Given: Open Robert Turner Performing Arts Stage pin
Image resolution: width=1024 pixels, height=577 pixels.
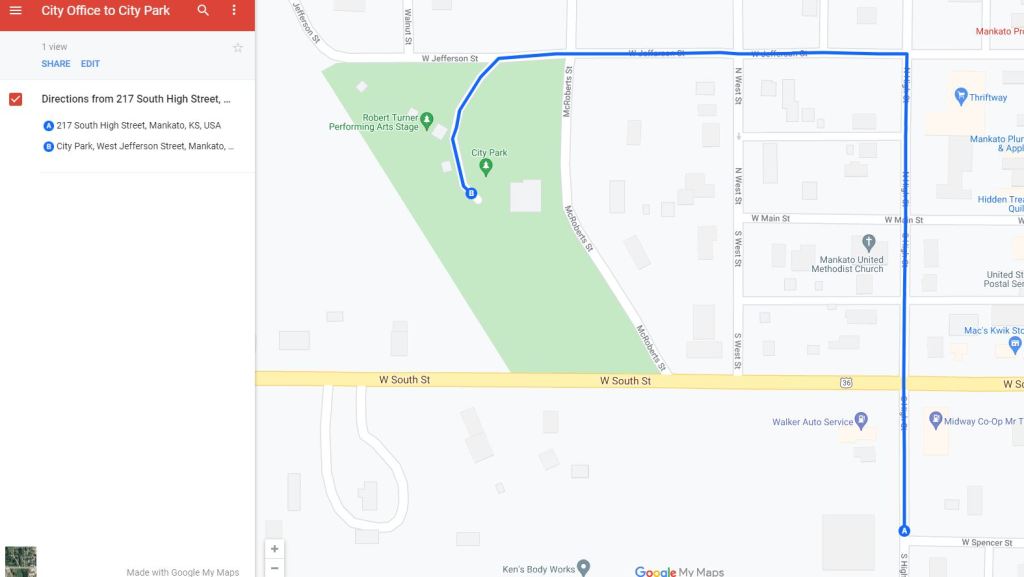Looking at the screenshot, I should coord(427,120).
